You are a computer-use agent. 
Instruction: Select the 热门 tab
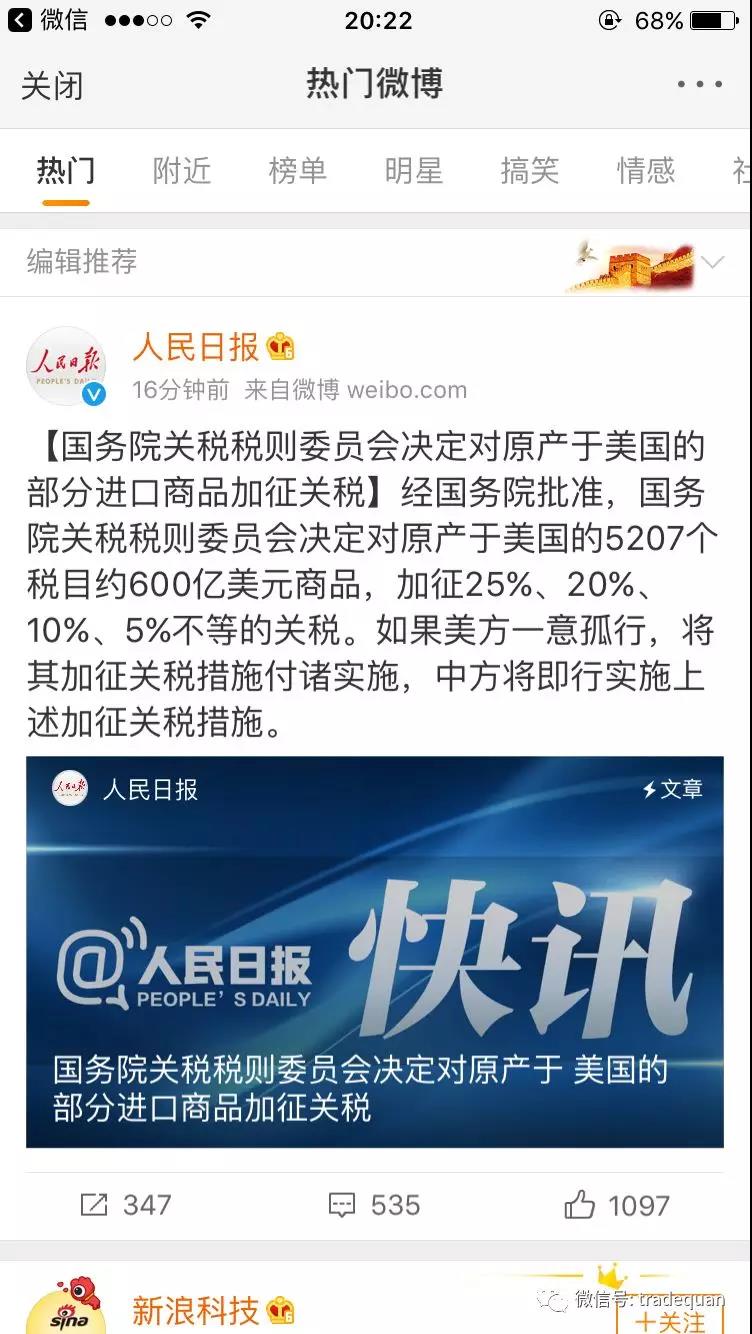[66, 171]
